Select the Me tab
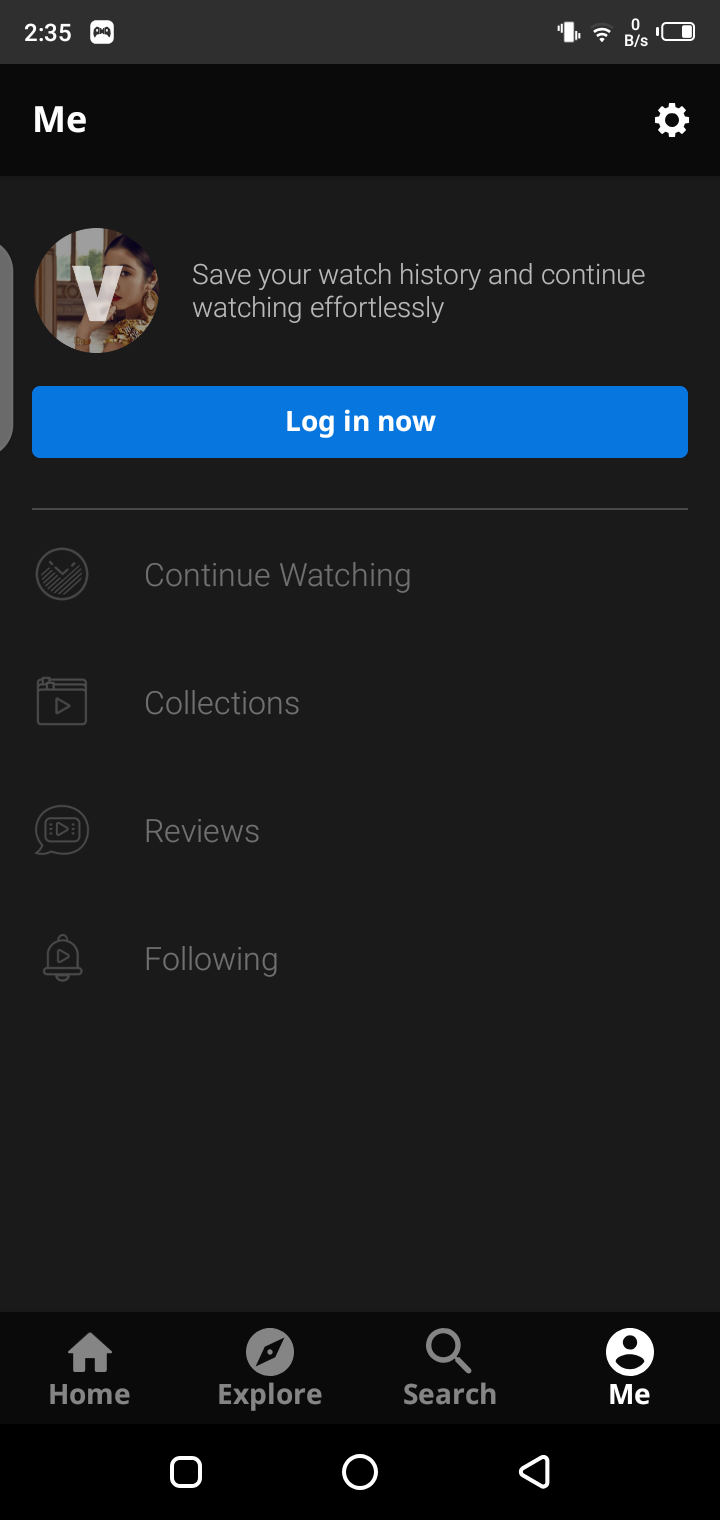 point(630,1369)
